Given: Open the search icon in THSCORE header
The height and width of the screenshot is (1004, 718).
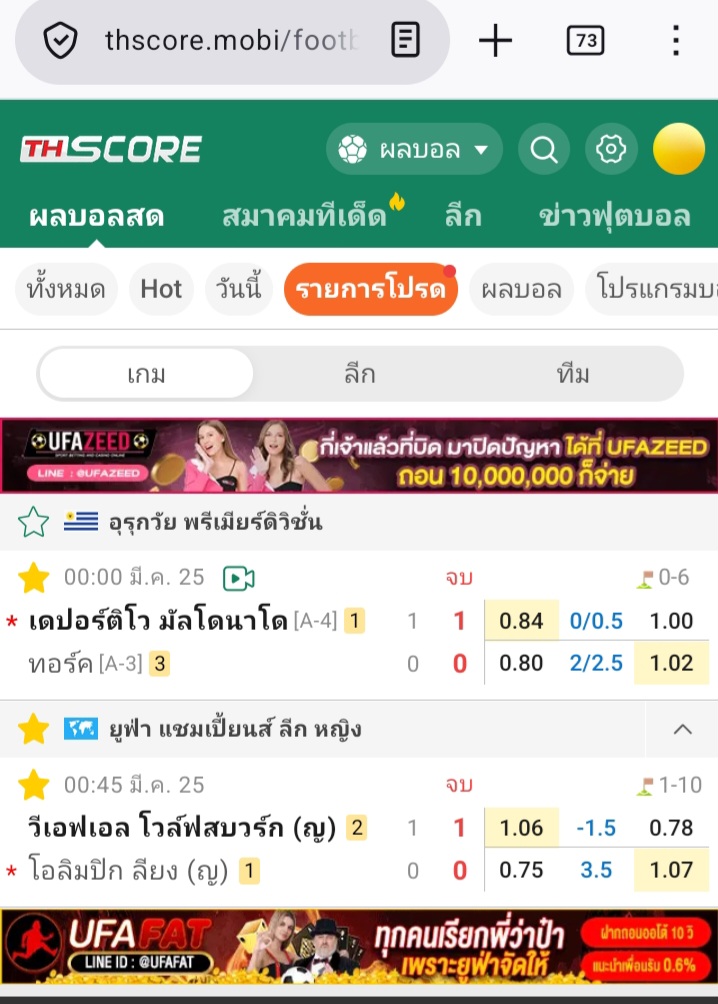Looking at the screenshot, I should pos(544,150).
